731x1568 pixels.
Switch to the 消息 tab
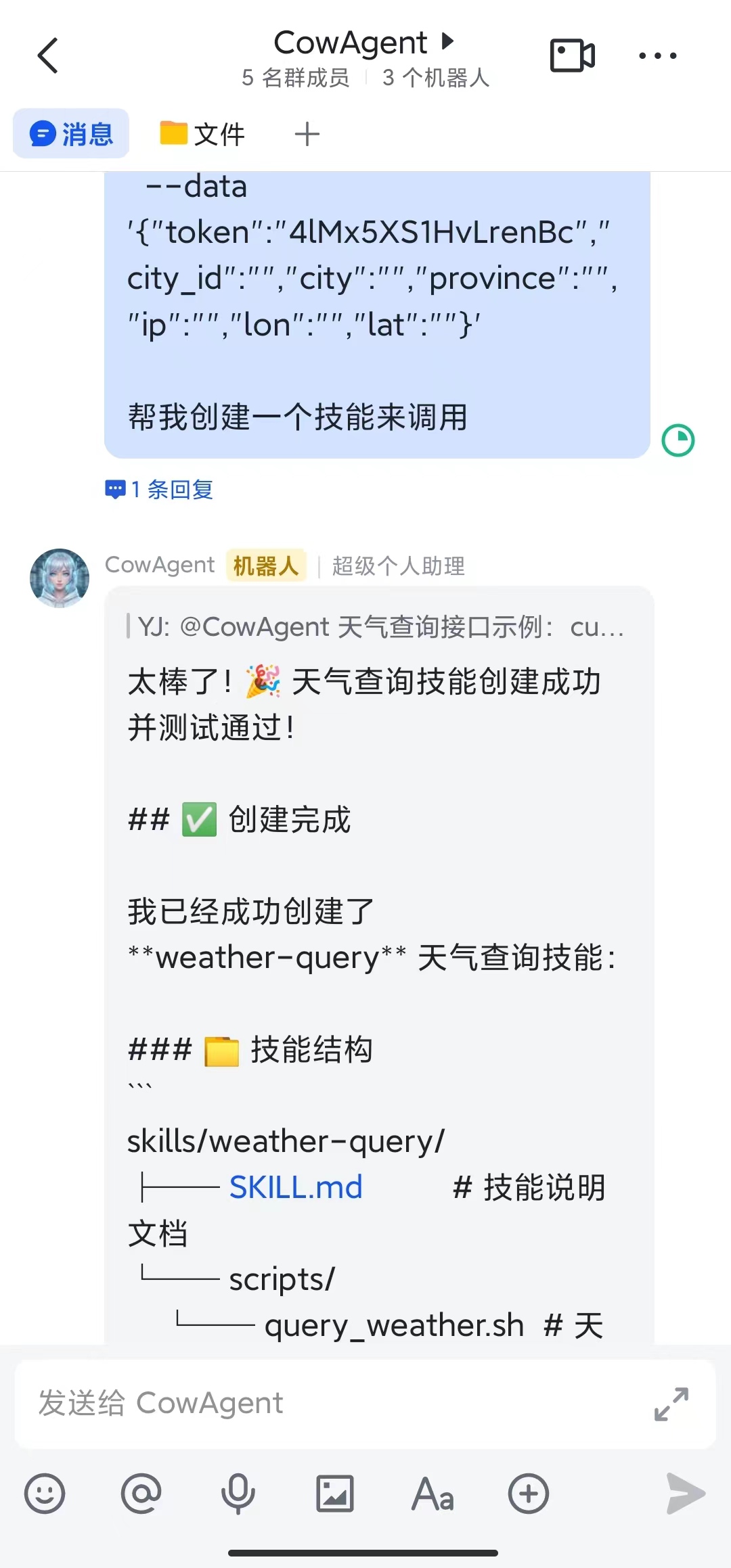[71, 133]
